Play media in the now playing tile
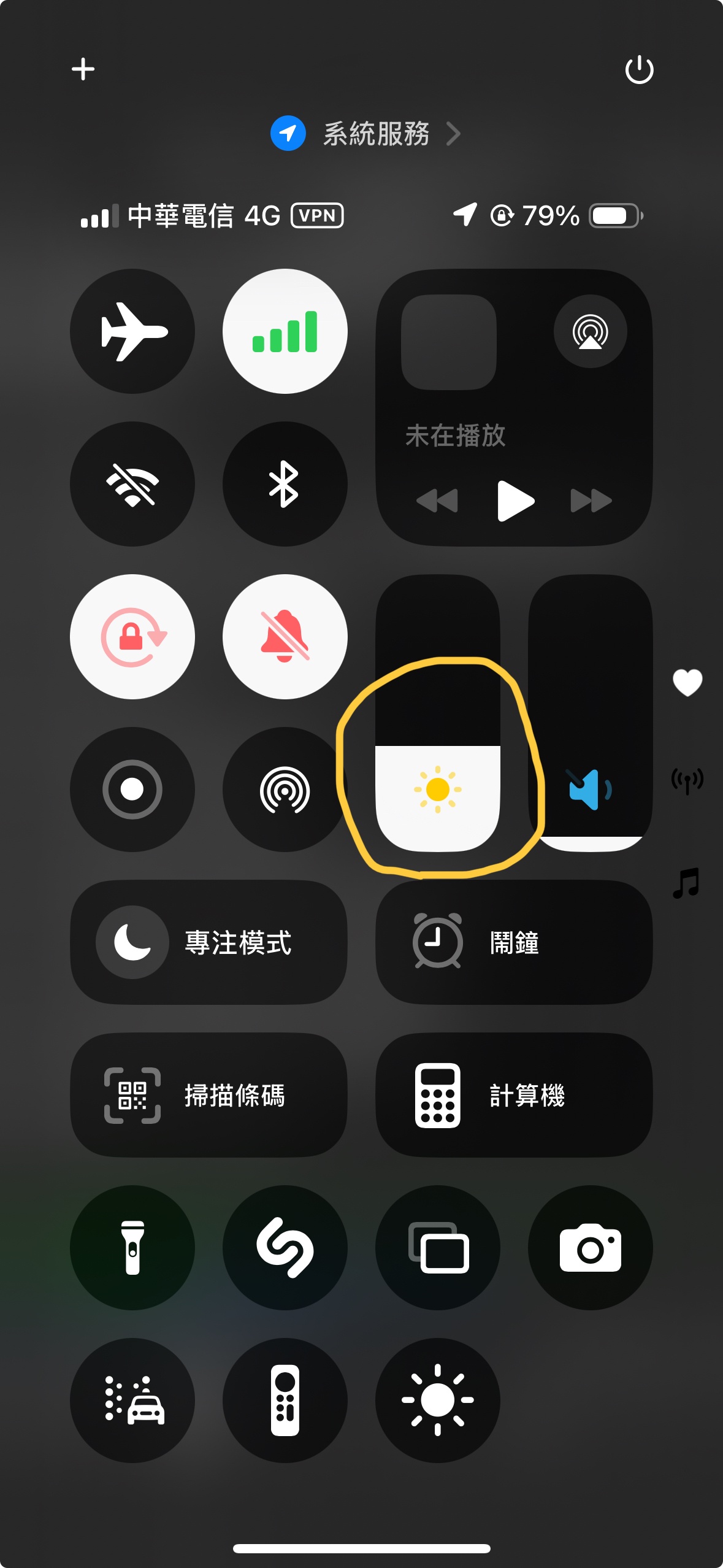Screen dimensions: 723x1568 click(515, 501)
